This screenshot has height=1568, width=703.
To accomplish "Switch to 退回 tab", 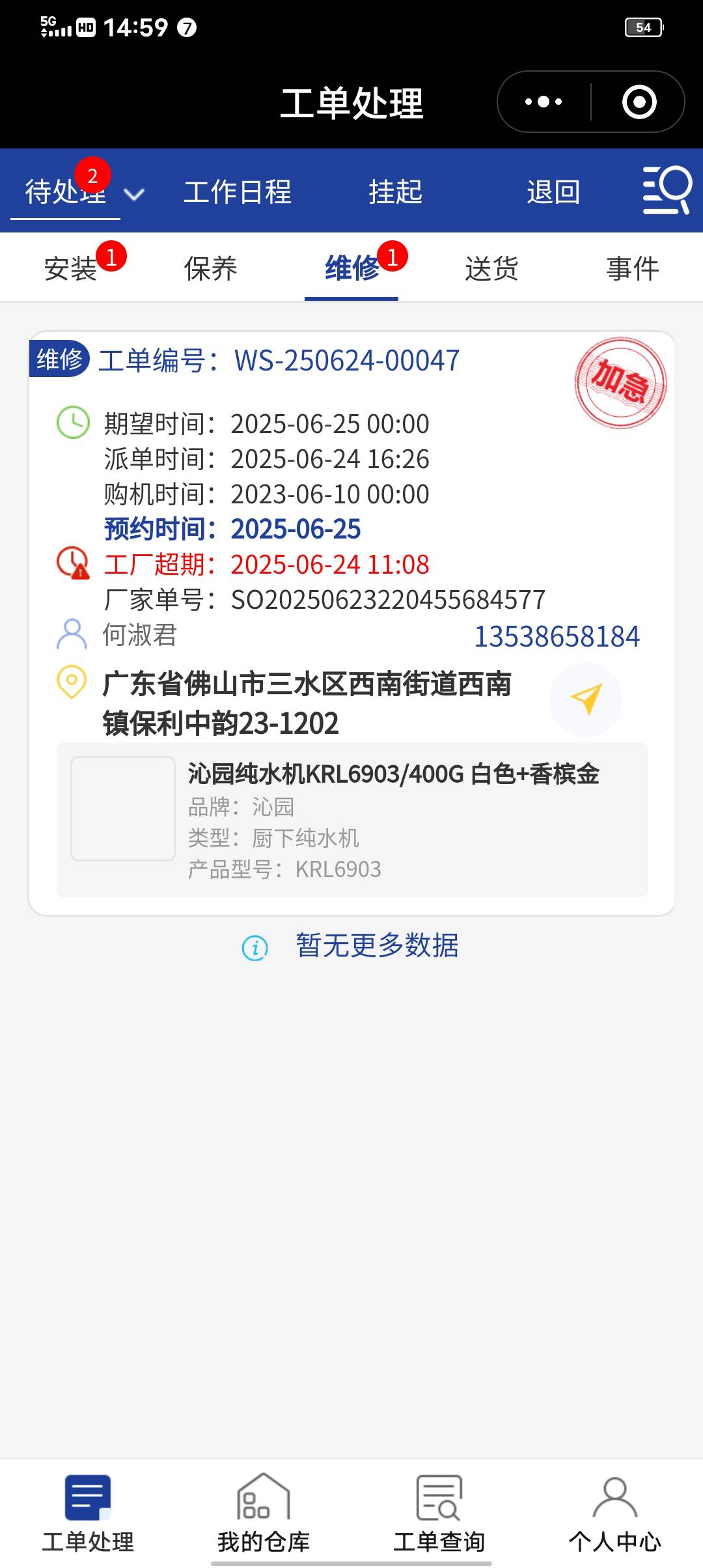I will click(x=553, y=192).
